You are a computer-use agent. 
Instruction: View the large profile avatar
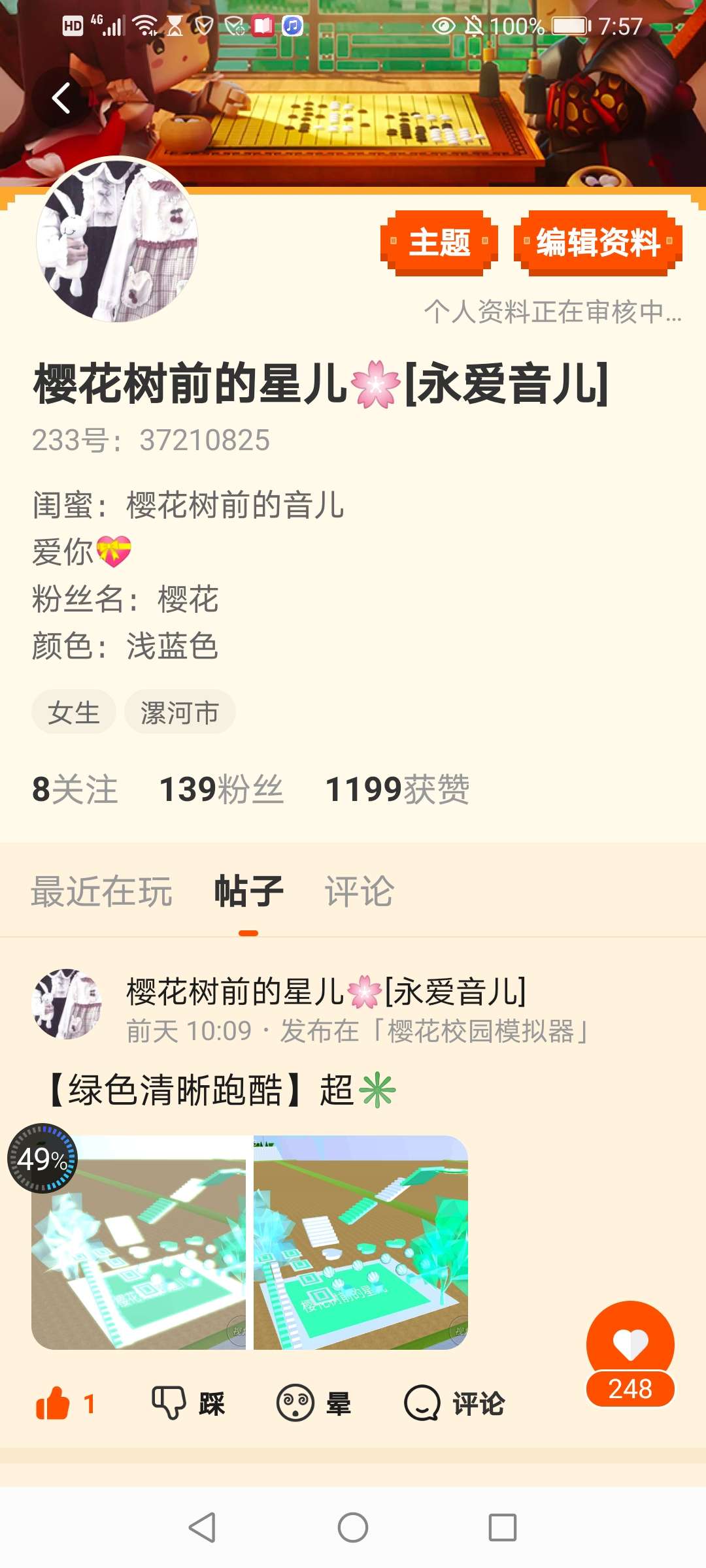(118, 240)
